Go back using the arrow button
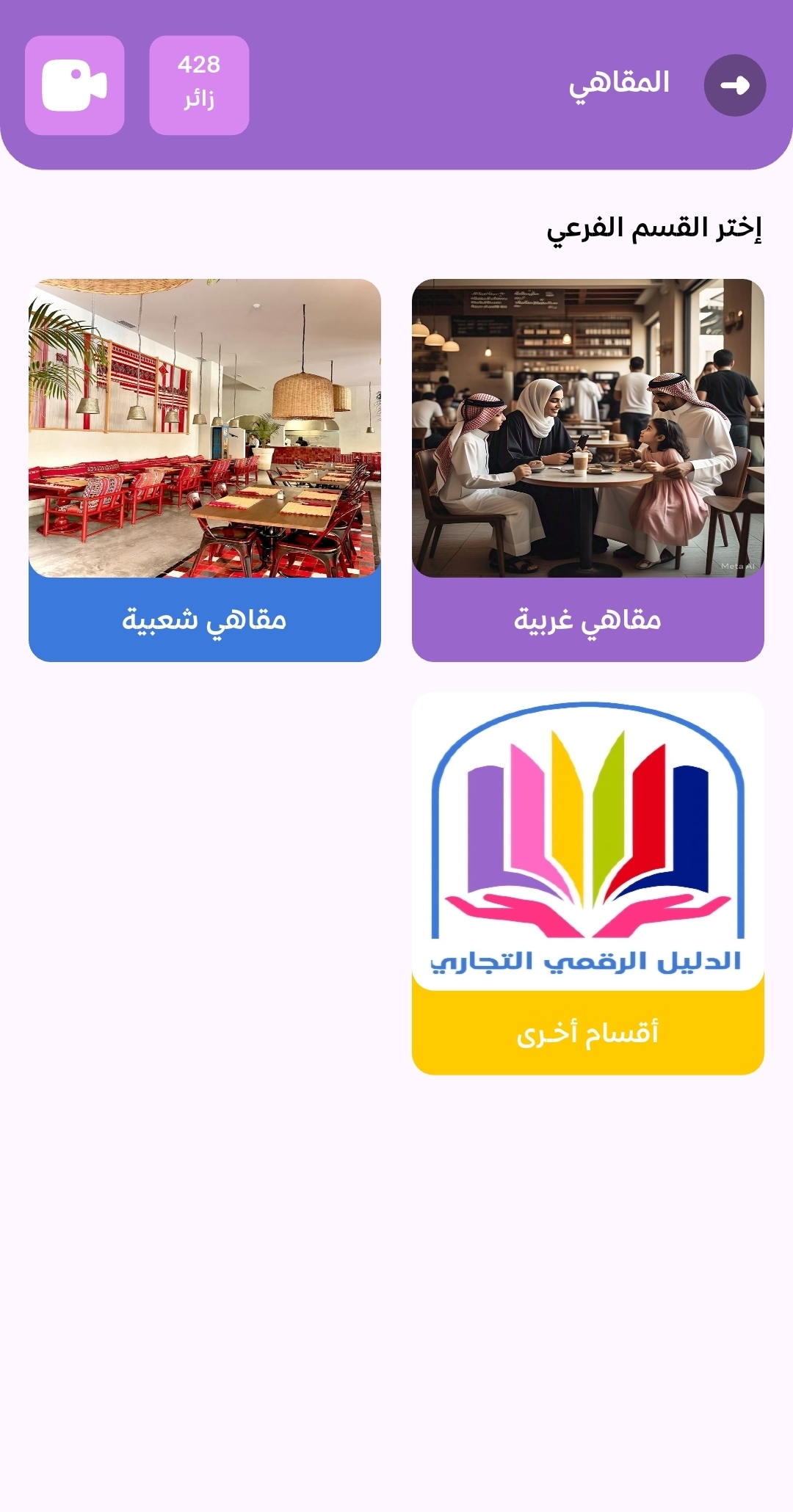793x1512 pixels. coord(734,85)
